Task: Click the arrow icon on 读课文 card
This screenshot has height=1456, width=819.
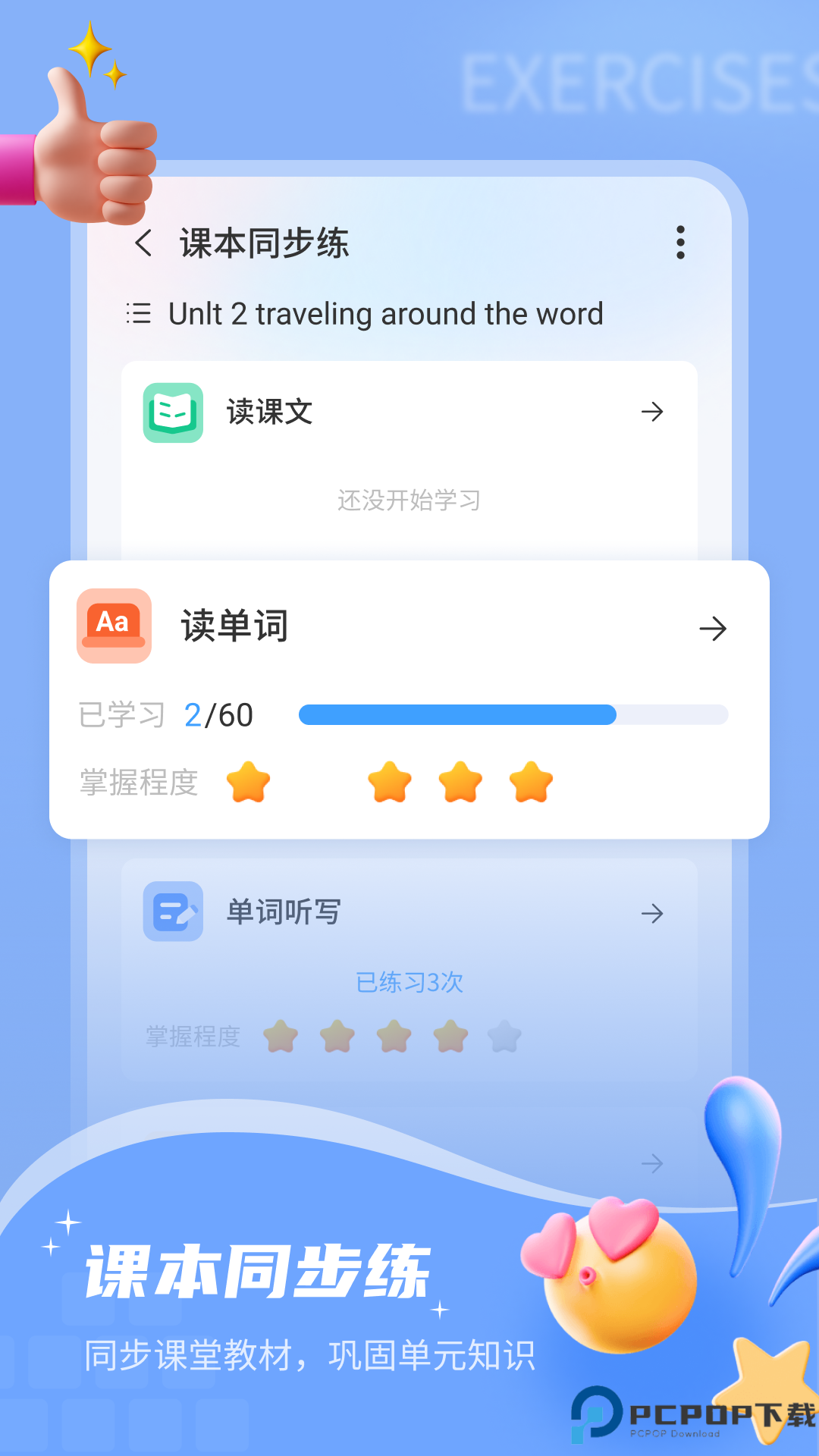Action: (653, 412)
